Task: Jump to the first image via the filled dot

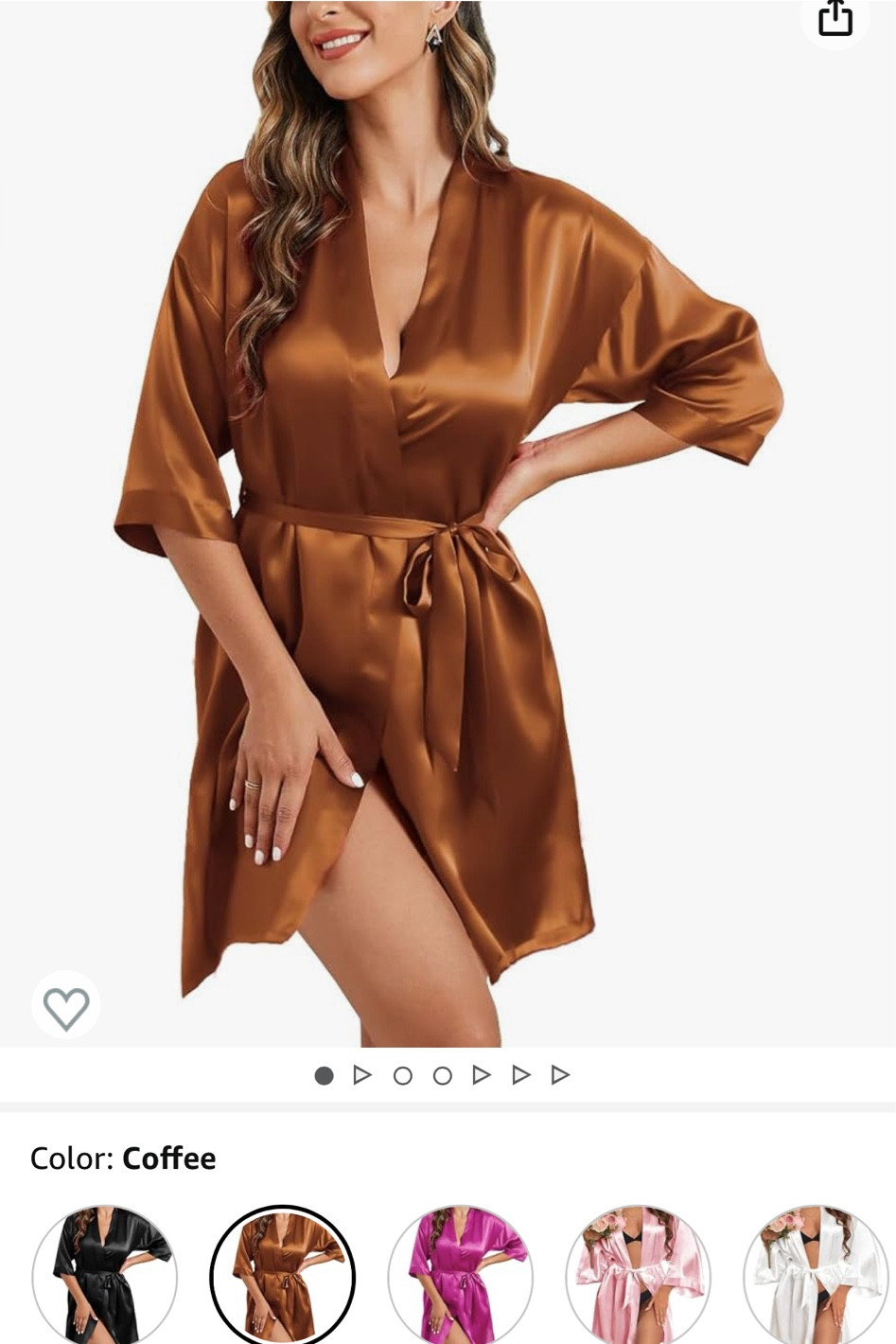Action: pos(325,1075)
